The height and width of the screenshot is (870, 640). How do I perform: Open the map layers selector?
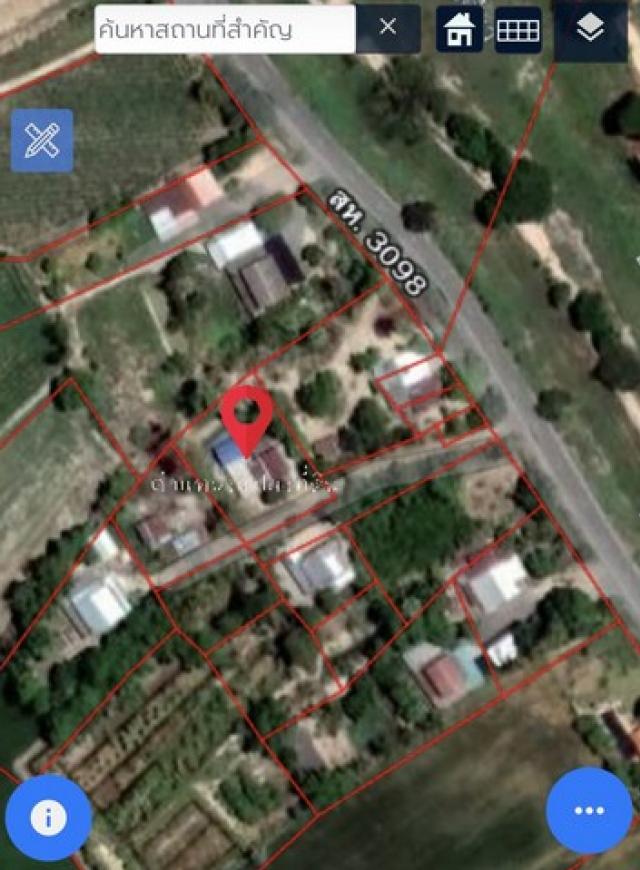tap(591, 30)
